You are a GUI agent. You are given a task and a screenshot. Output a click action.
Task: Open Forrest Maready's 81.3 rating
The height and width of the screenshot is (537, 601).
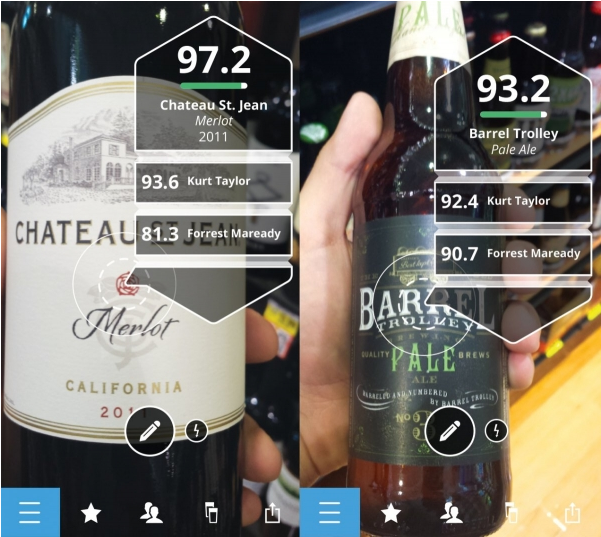coord(213,234)
